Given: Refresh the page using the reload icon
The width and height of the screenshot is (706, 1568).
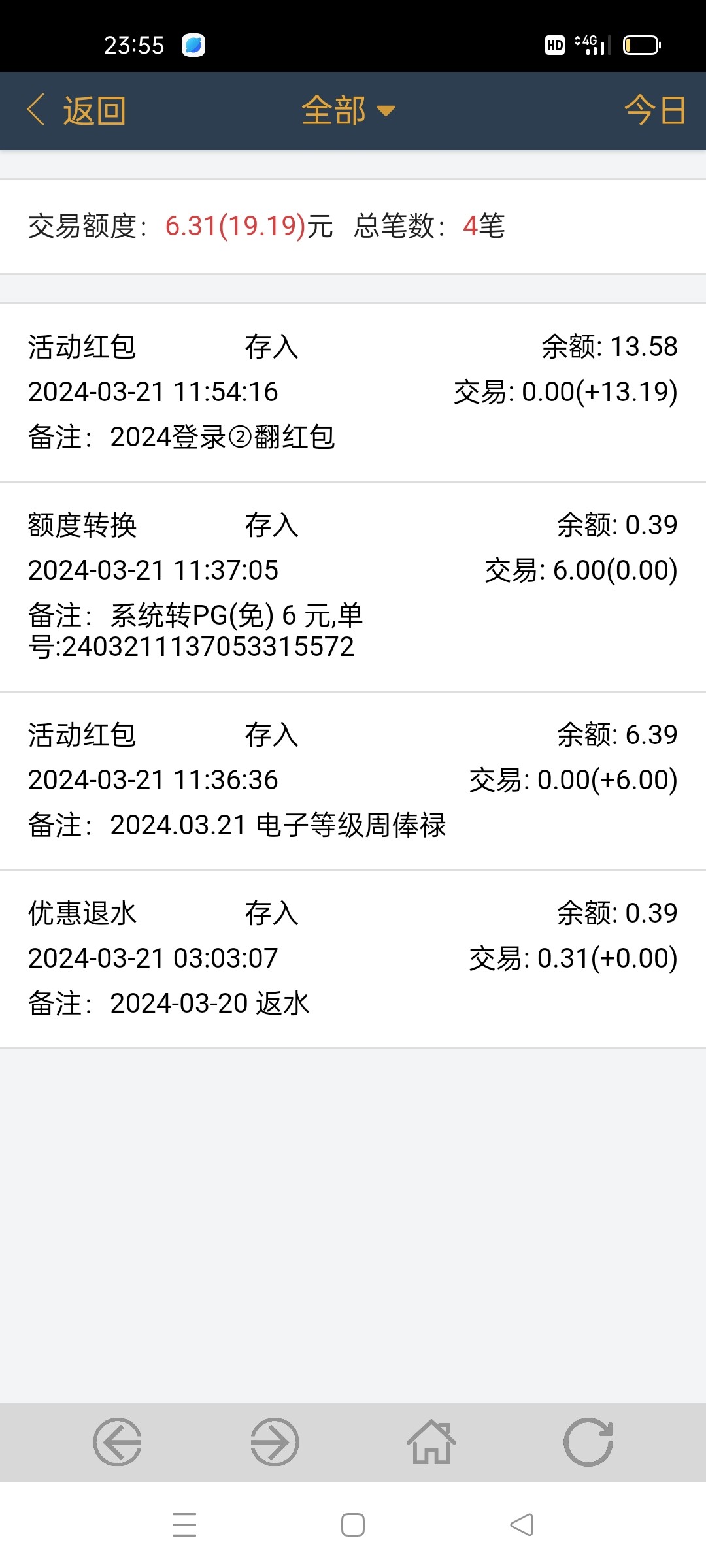Looking at the screenshot, I should coord(588,1442).
